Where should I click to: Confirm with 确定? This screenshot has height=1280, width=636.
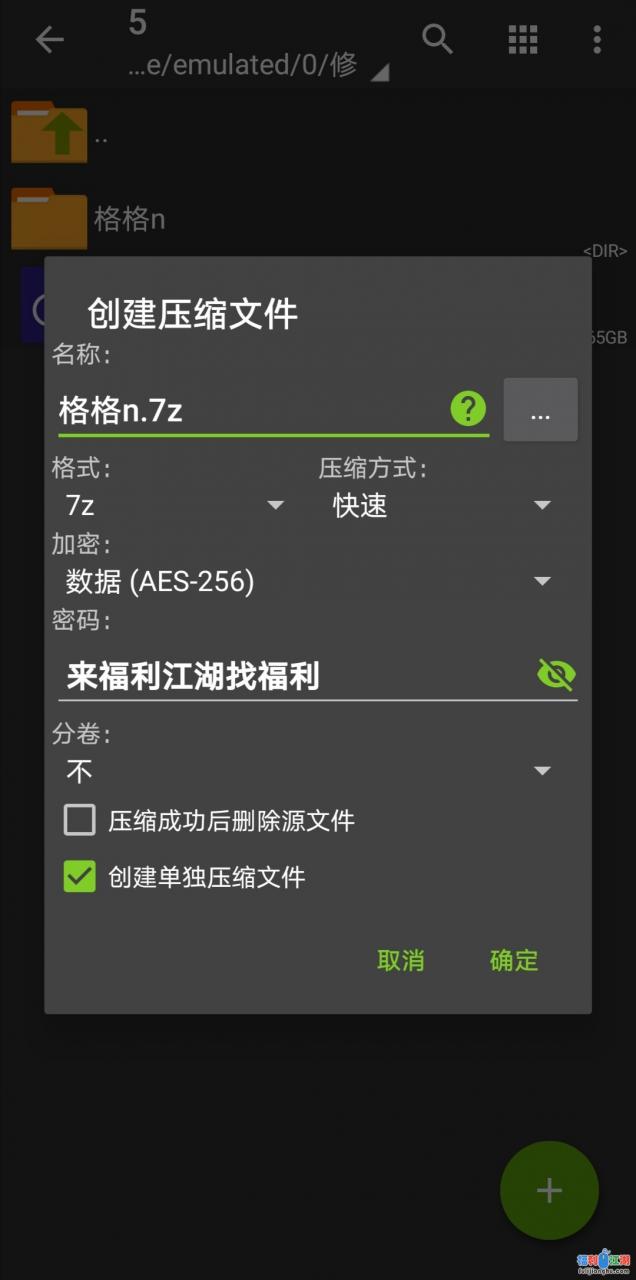click(x=514, y=961)
